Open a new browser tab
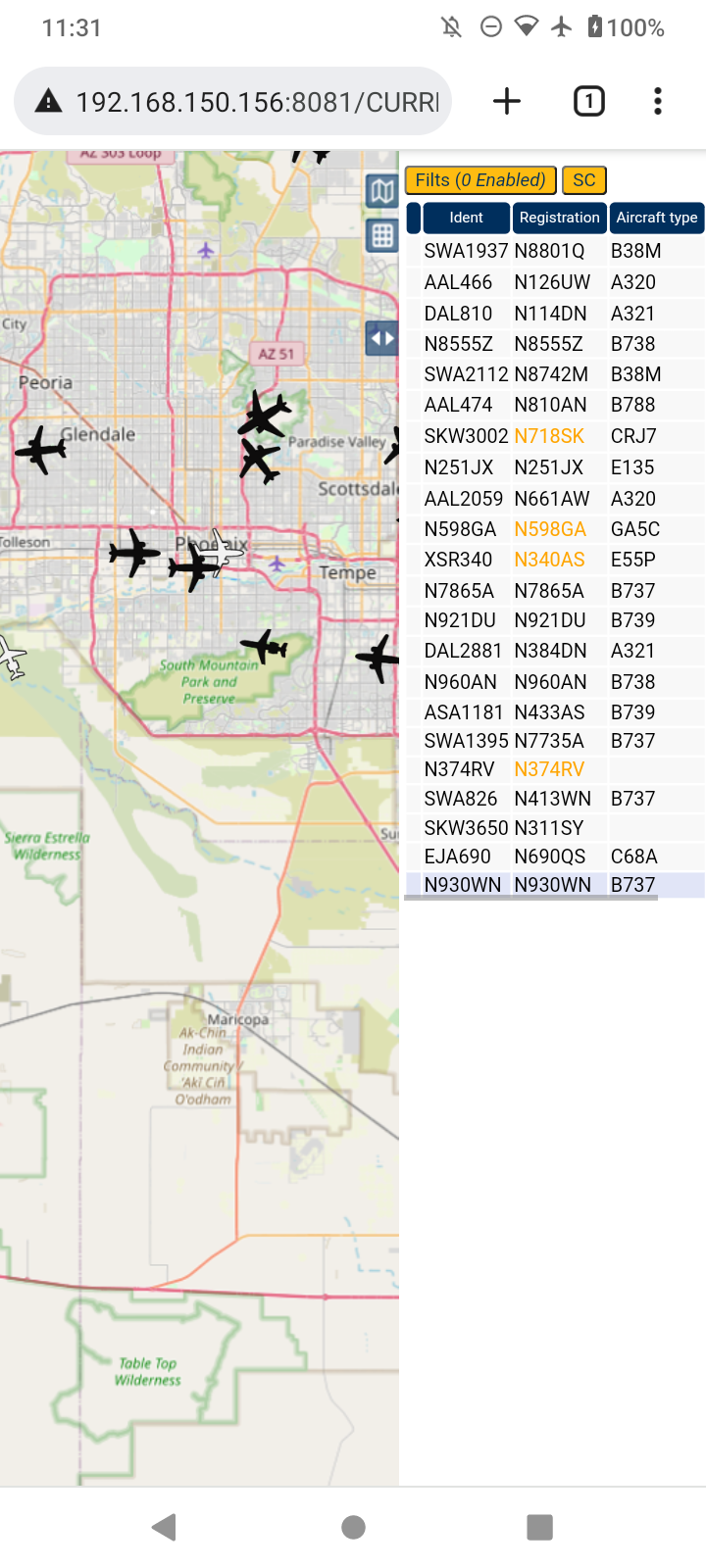 507,101
